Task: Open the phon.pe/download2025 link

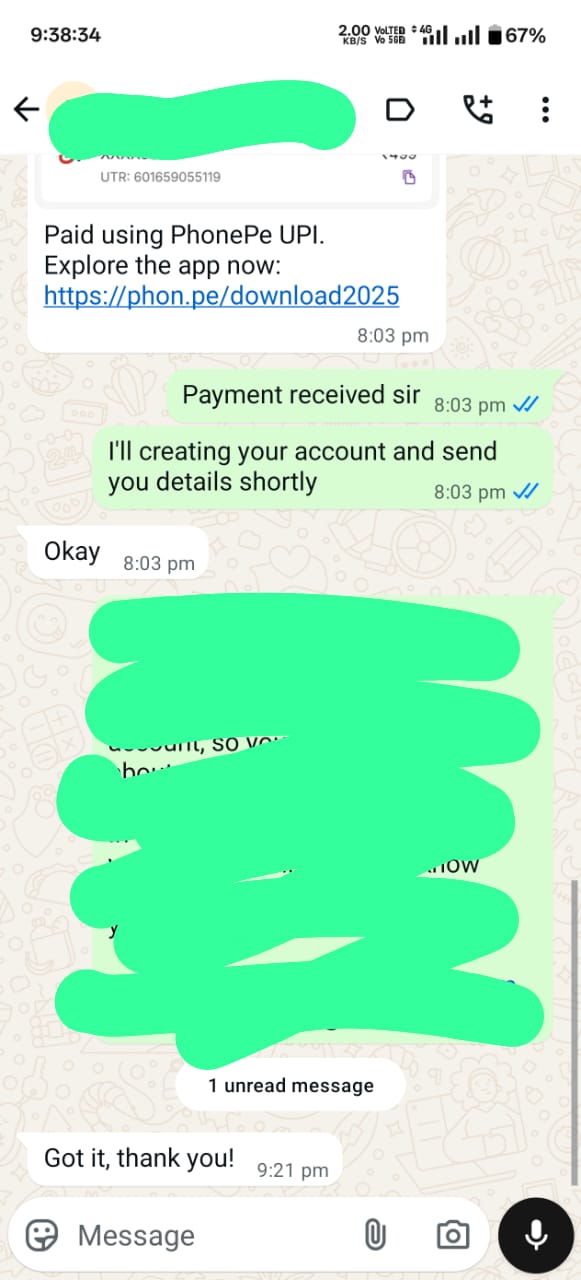Action: [221, 296]
